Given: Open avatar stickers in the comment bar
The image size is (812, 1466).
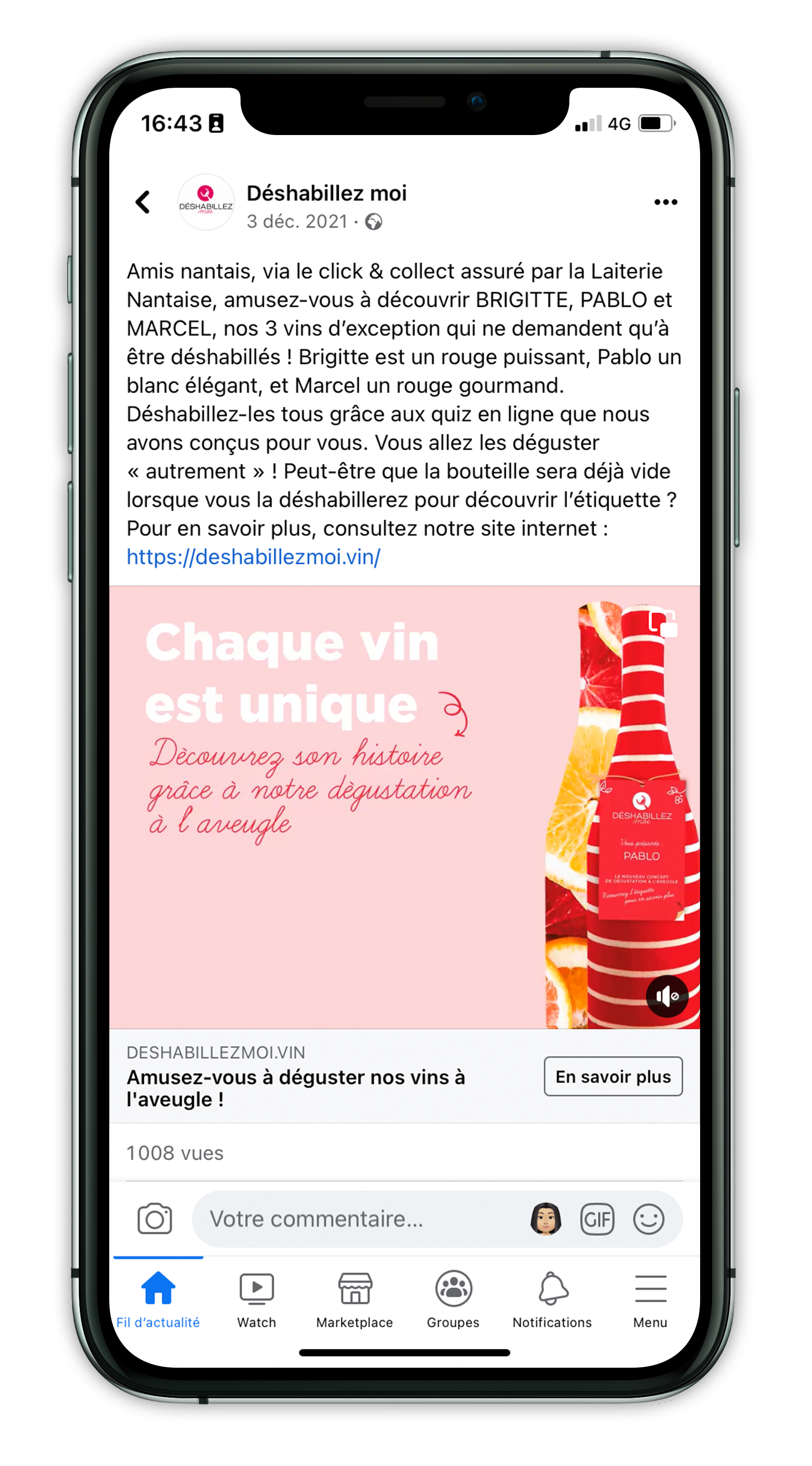Looking at the screenshot, I should [x=546, y=1219].
